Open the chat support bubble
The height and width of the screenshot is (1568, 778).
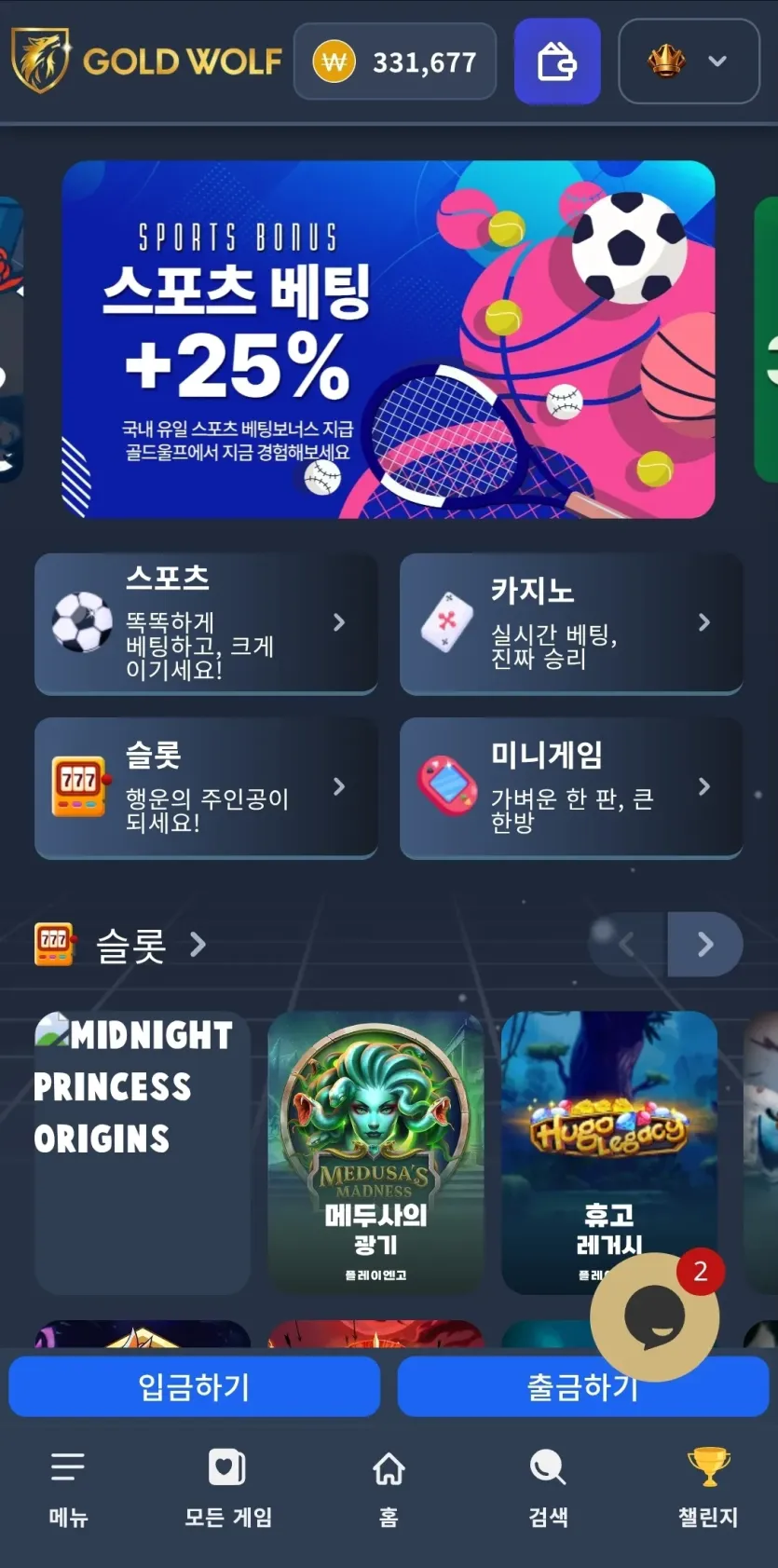(655, 1316)
